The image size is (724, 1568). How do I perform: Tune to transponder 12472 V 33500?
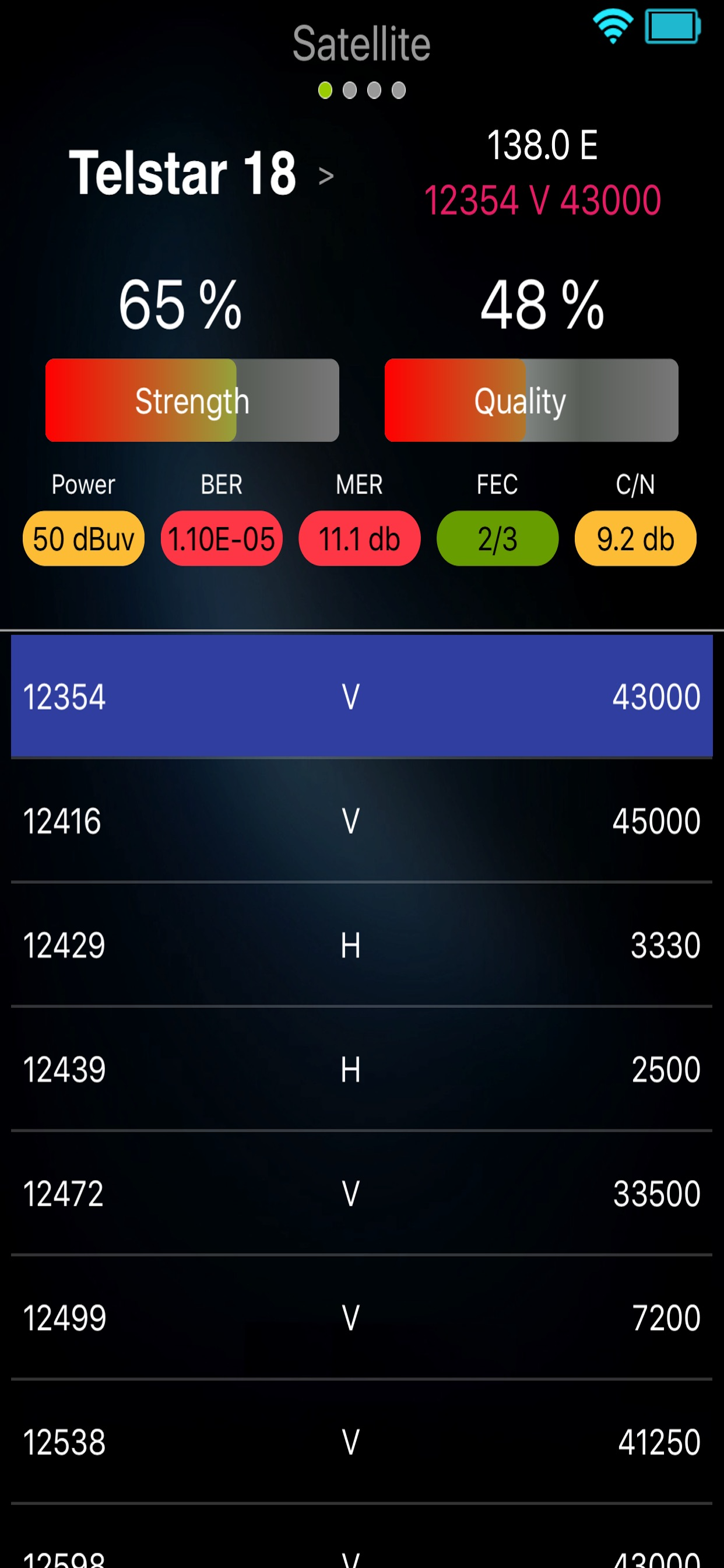(x=362, y=1193)
